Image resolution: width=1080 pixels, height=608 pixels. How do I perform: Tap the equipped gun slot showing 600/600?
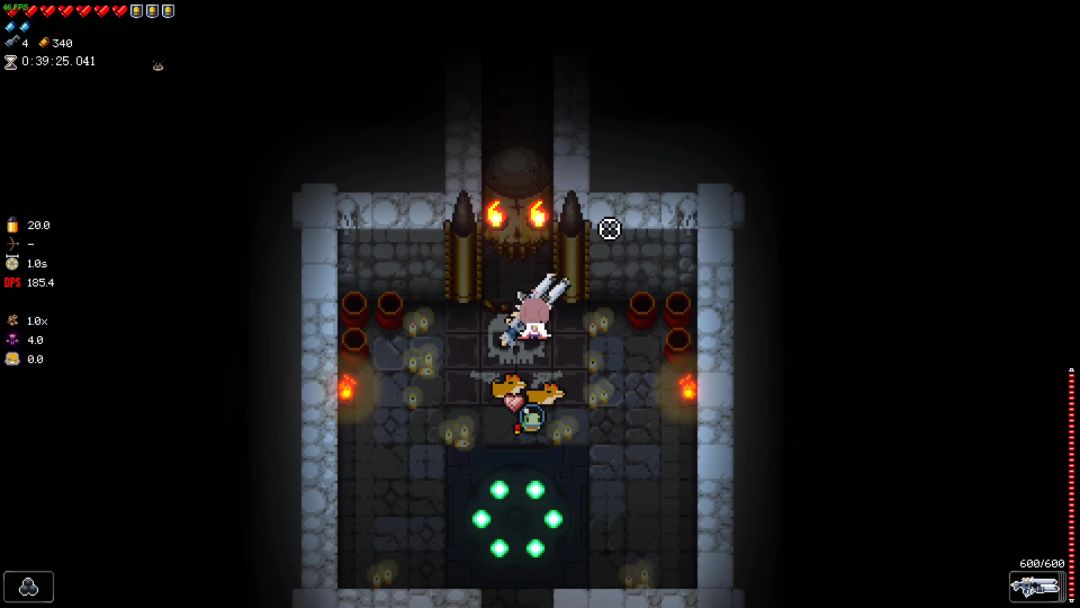pyautogui.click(x=1035, y=587)
